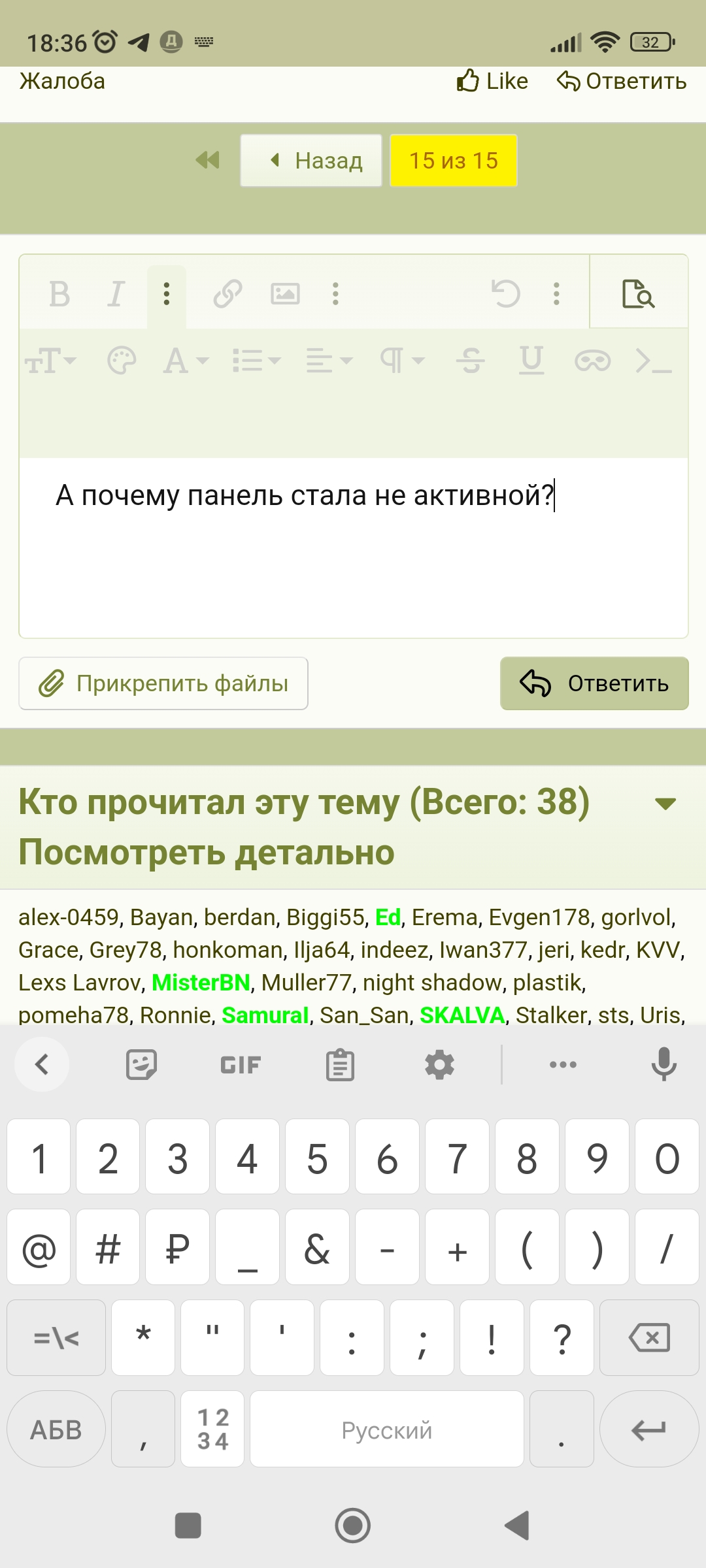The height and width of the screenshot is (1568, 706).
Task: Submit reply with Ответить button
Action: pyautogui.click(x=594, y=683)
